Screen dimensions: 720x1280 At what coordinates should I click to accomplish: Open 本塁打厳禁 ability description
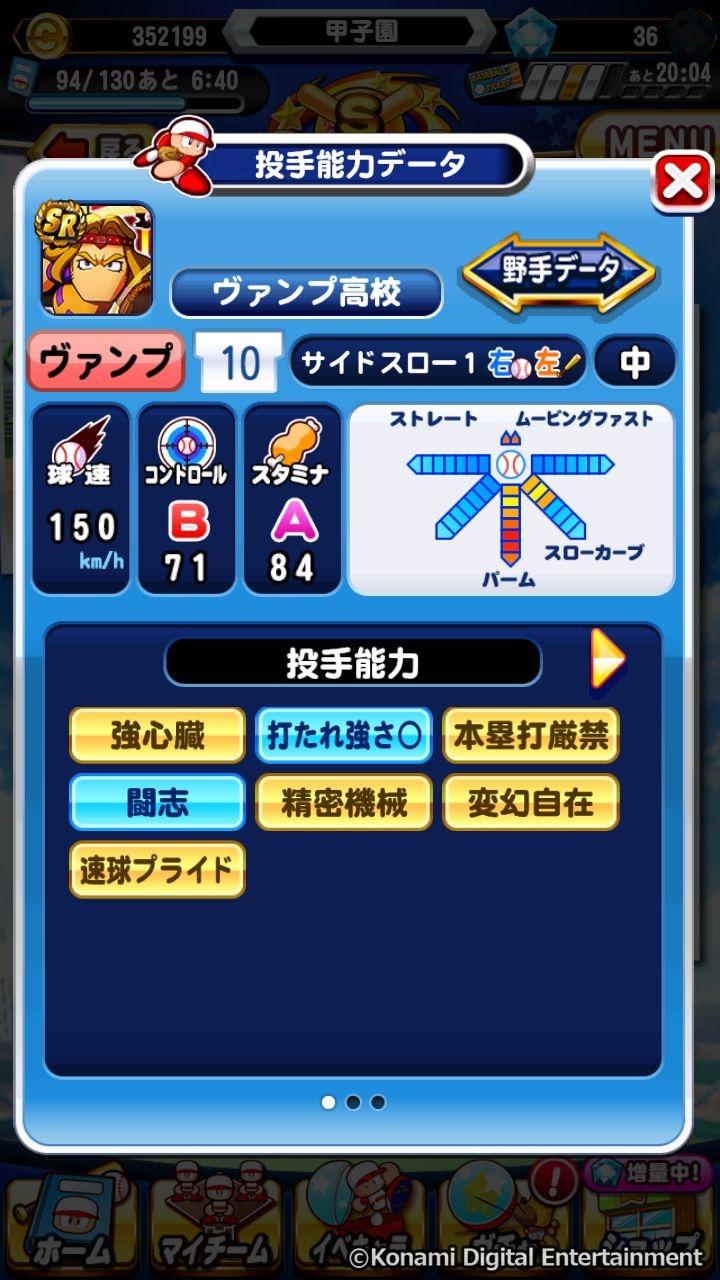pos(531,736)
